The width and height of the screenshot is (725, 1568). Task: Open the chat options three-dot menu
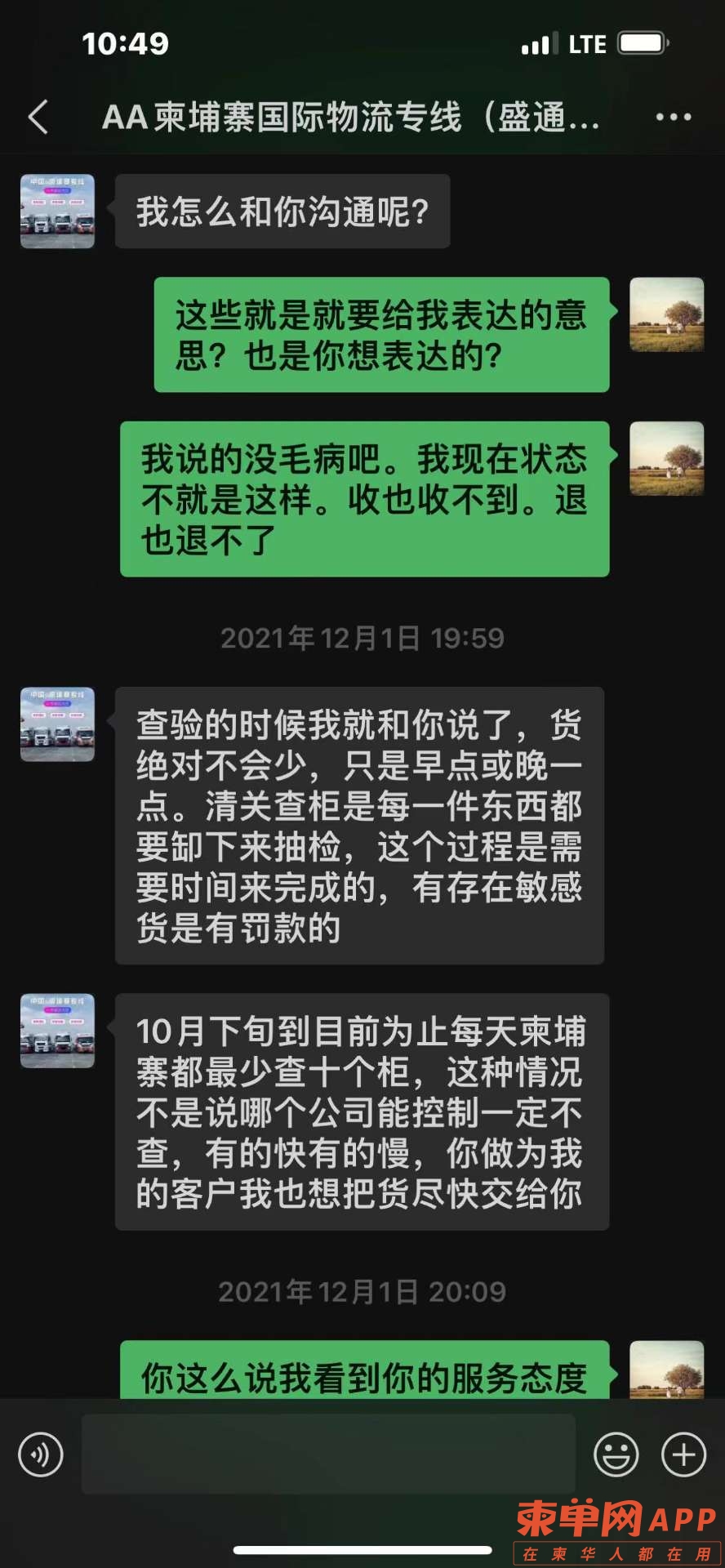point(673,118)
